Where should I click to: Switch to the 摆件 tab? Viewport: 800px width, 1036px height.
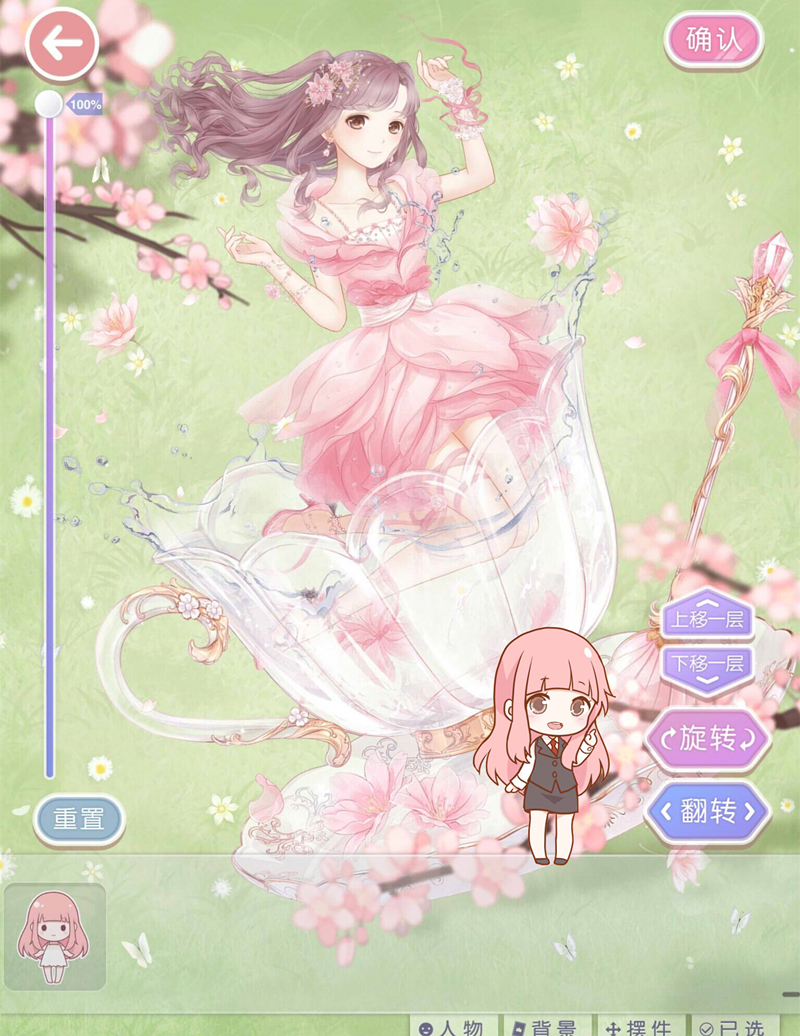click(639, 1026)
